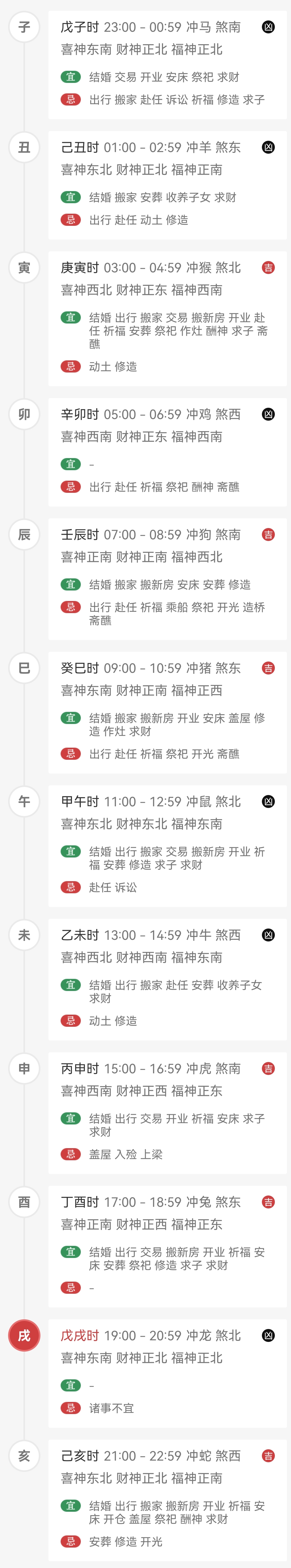The height and width of the screenshot is (1568, 291).
Task: Select the 申 hour marker
Action: [x=24, y=1069]
